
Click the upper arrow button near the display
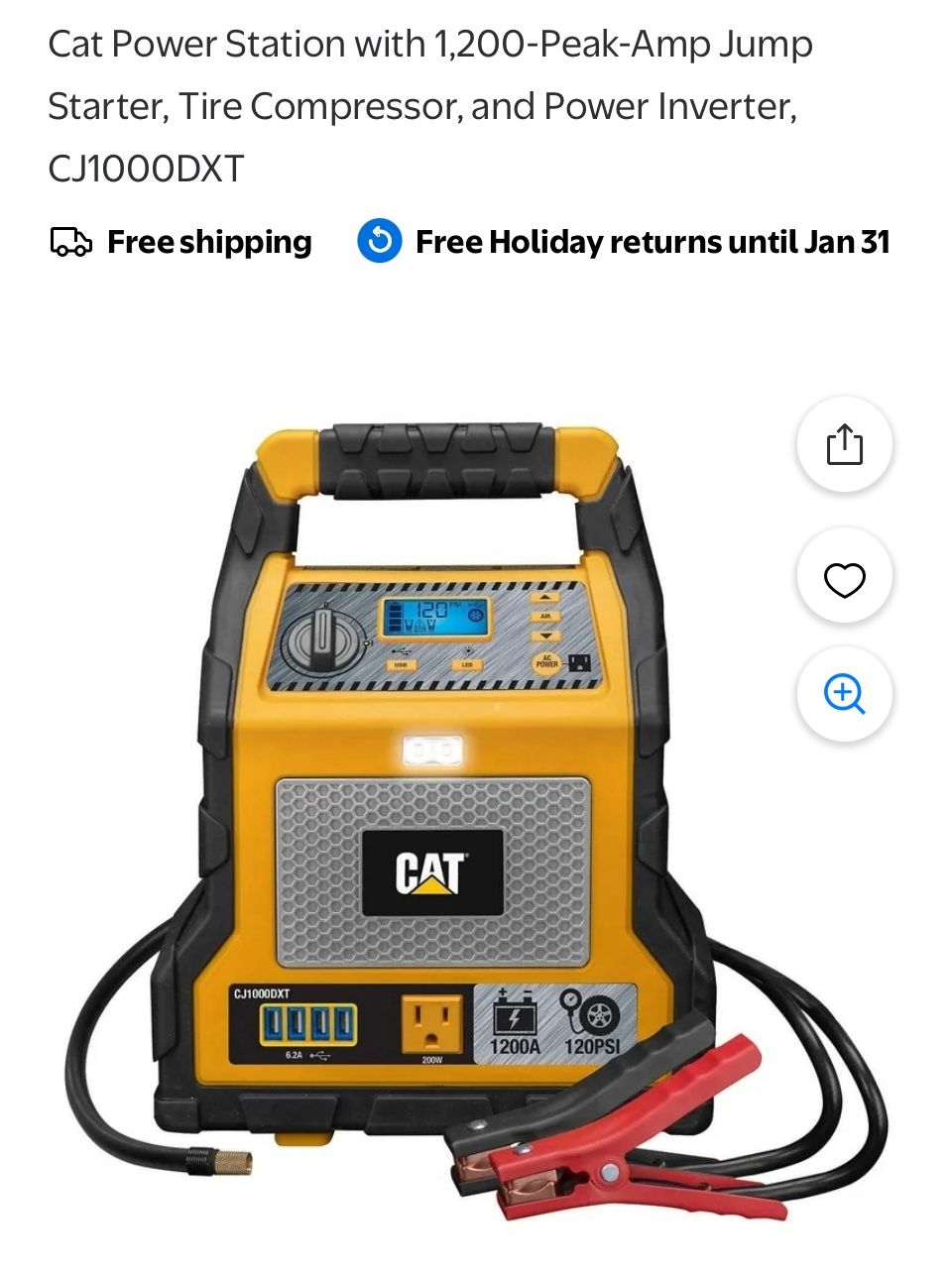tap(543, 599)
